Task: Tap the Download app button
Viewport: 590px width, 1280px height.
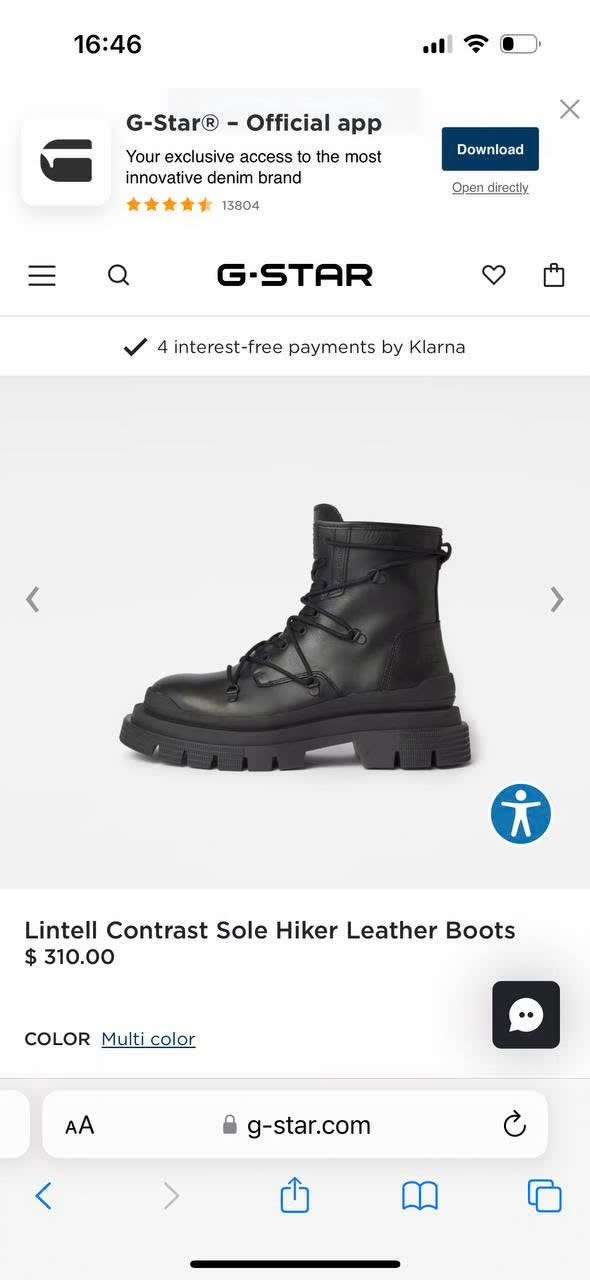Action: (x=490, y=149)
